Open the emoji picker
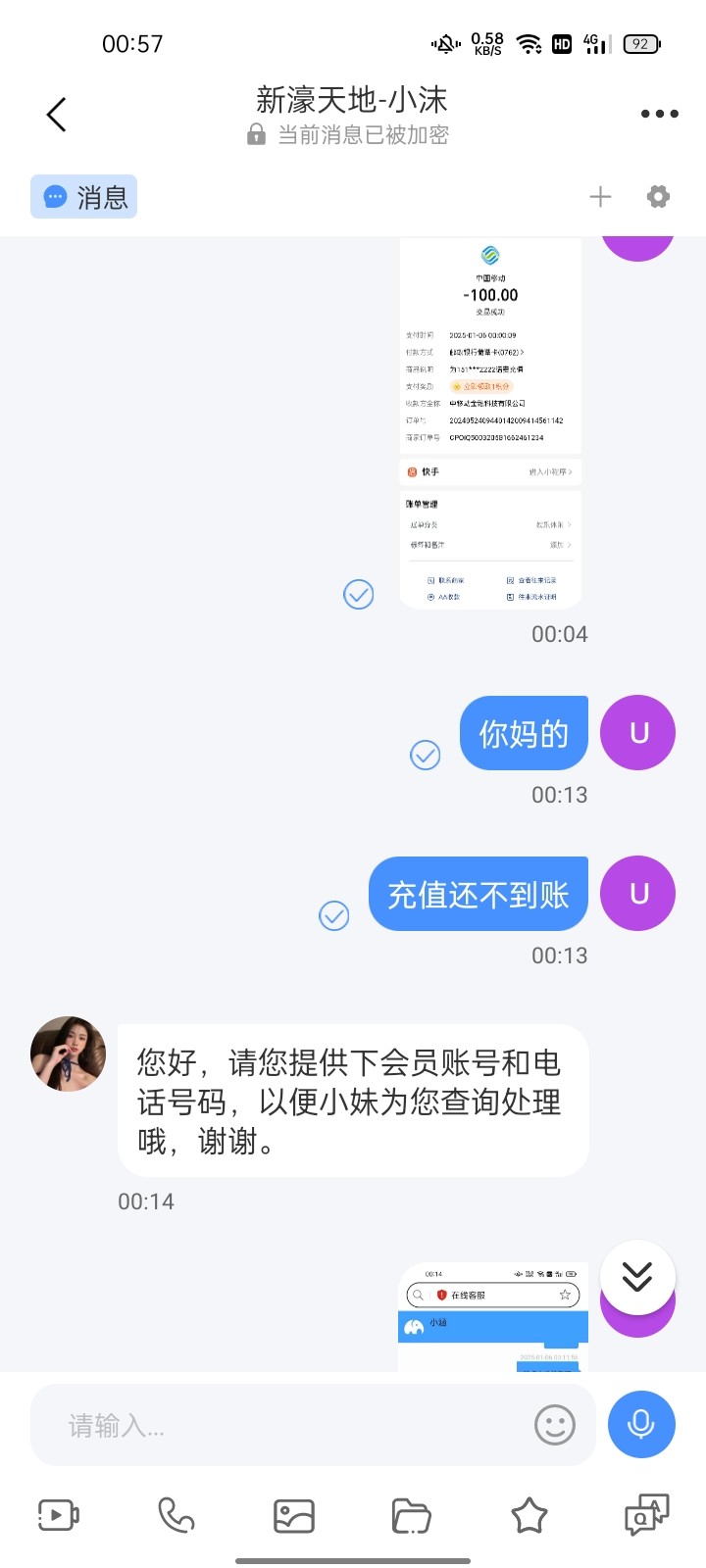The width and height of the screenshot is (706, 1568). tap(554, 1425)
